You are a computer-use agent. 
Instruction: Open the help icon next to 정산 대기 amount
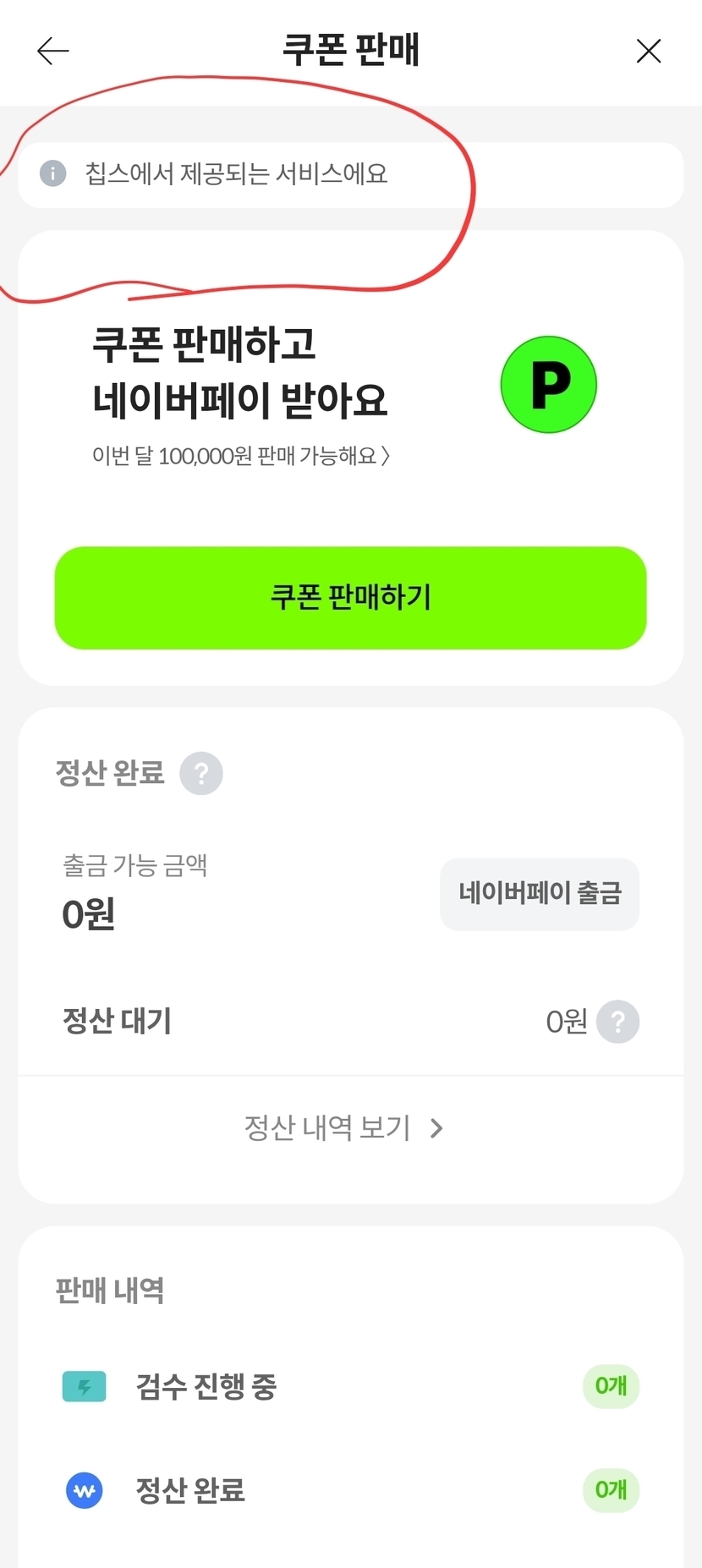click(618, 1022)
